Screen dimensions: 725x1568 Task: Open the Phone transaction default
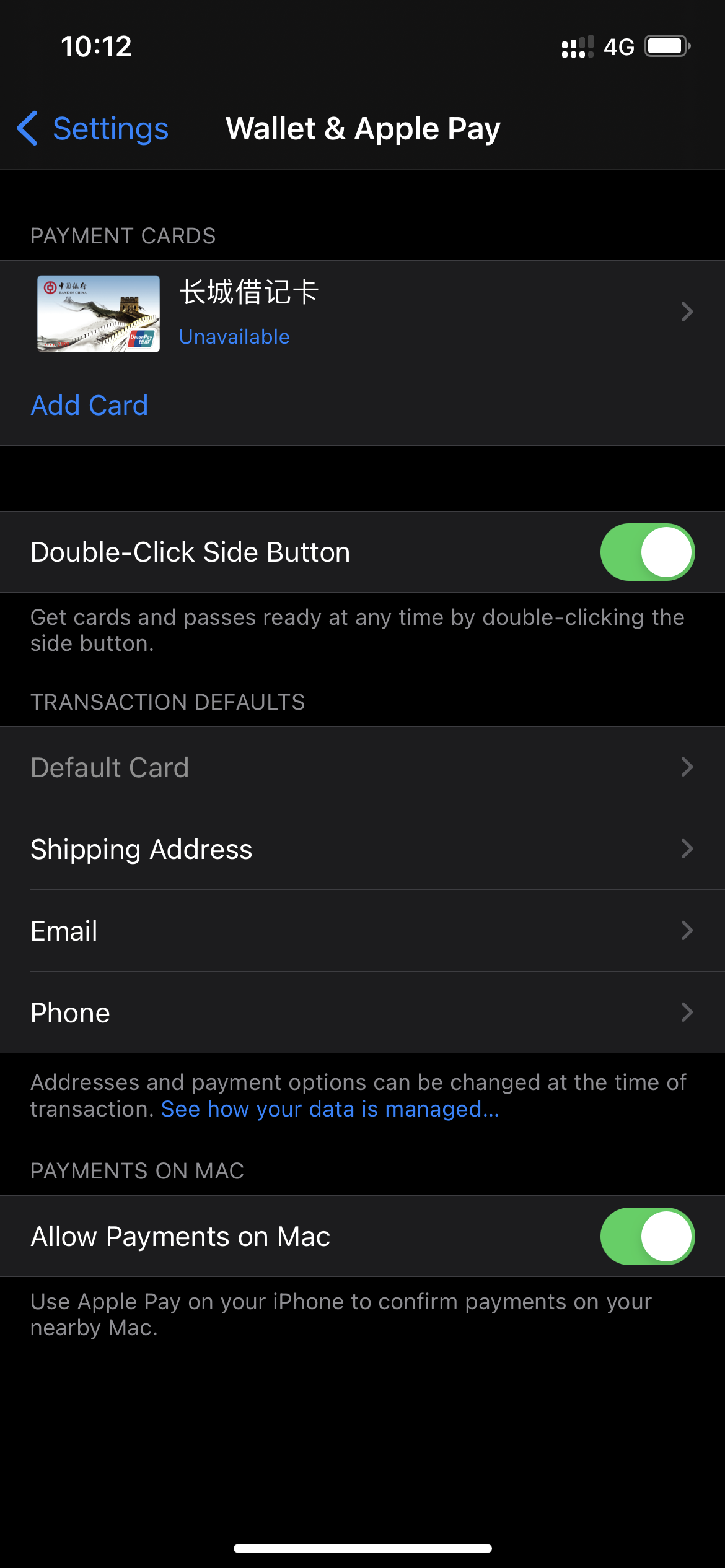[362, 1013]
